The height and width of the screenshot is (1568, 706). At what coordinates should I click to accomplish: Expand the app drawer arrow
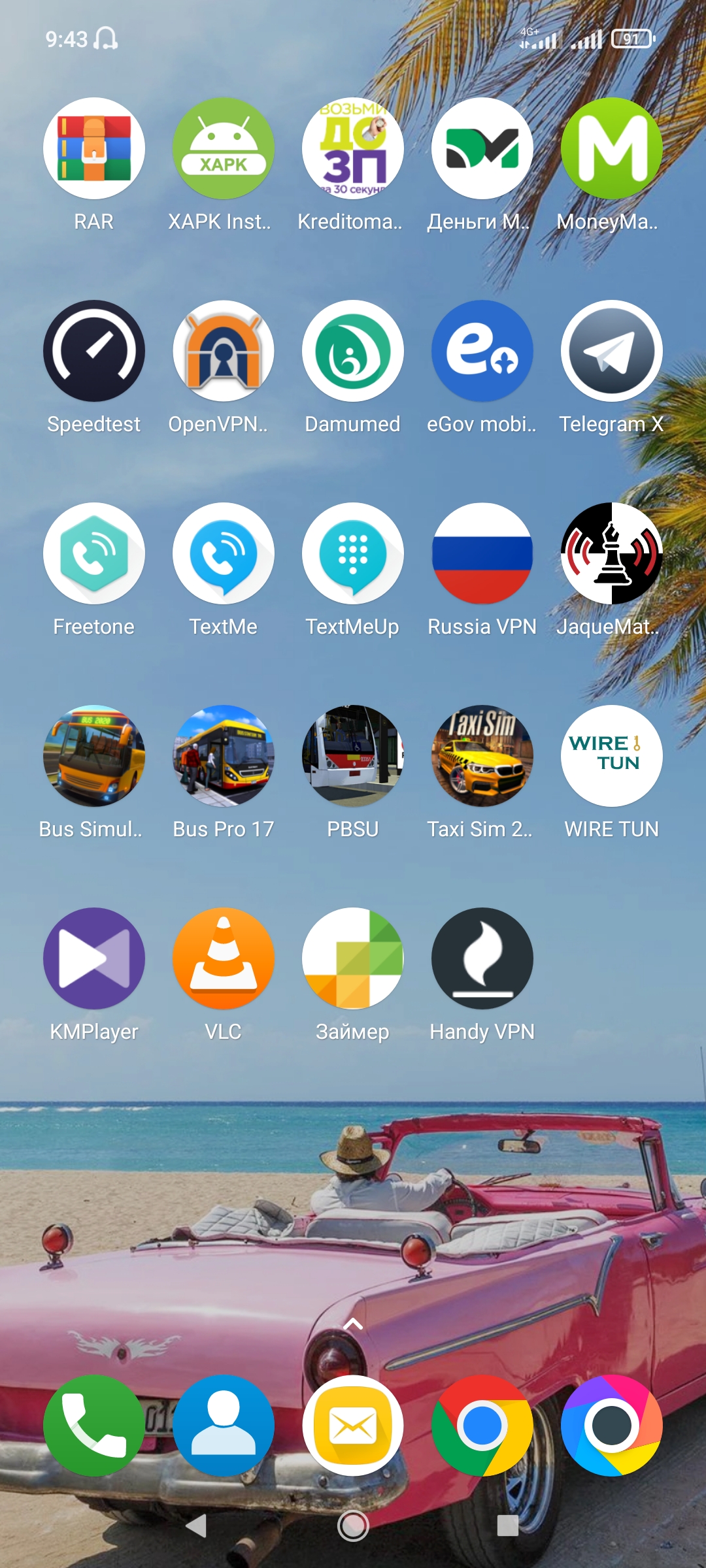353,1324
